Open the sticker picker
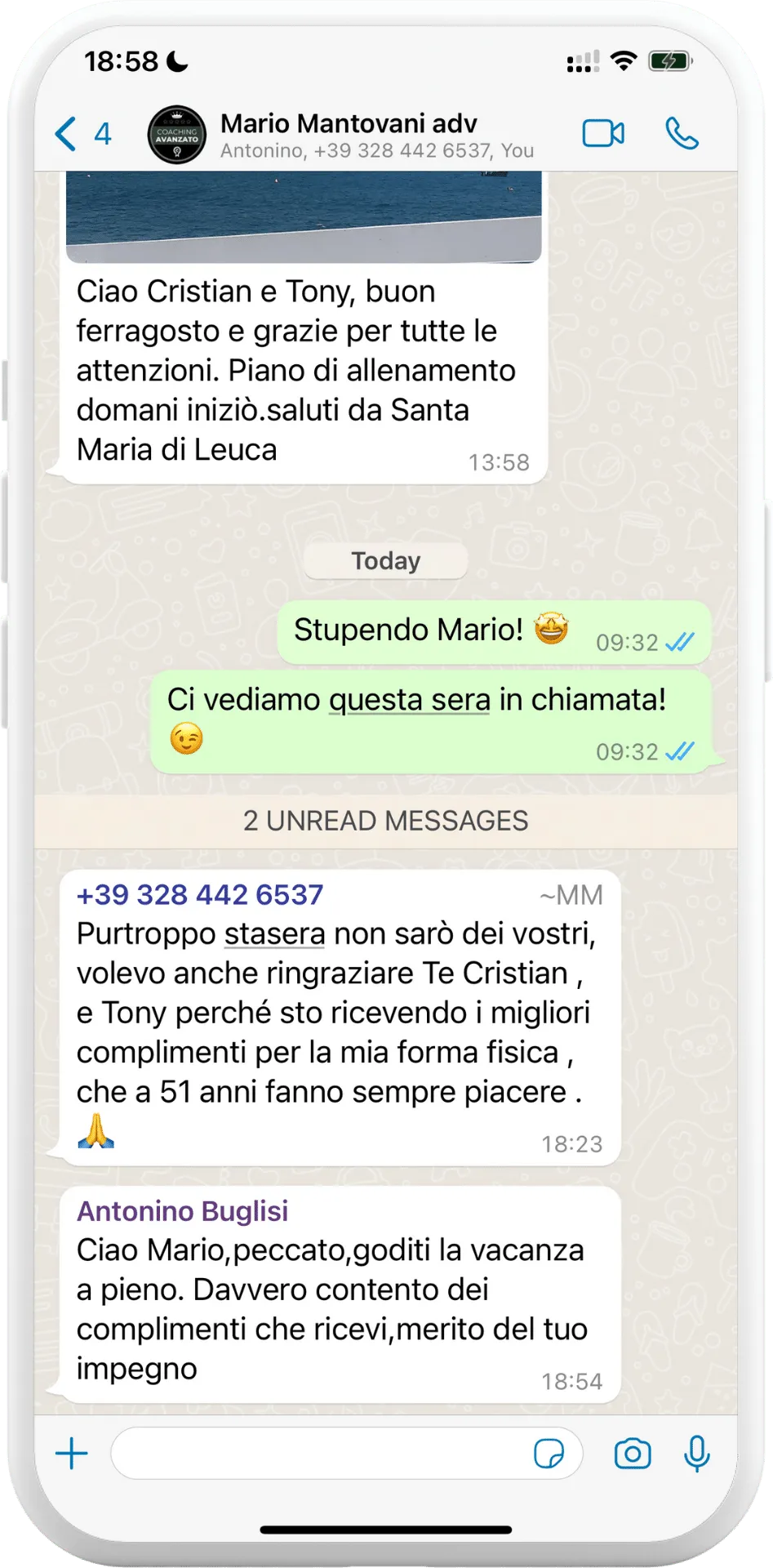This screenshot has width=773, height=1568. click(549, 1454)
